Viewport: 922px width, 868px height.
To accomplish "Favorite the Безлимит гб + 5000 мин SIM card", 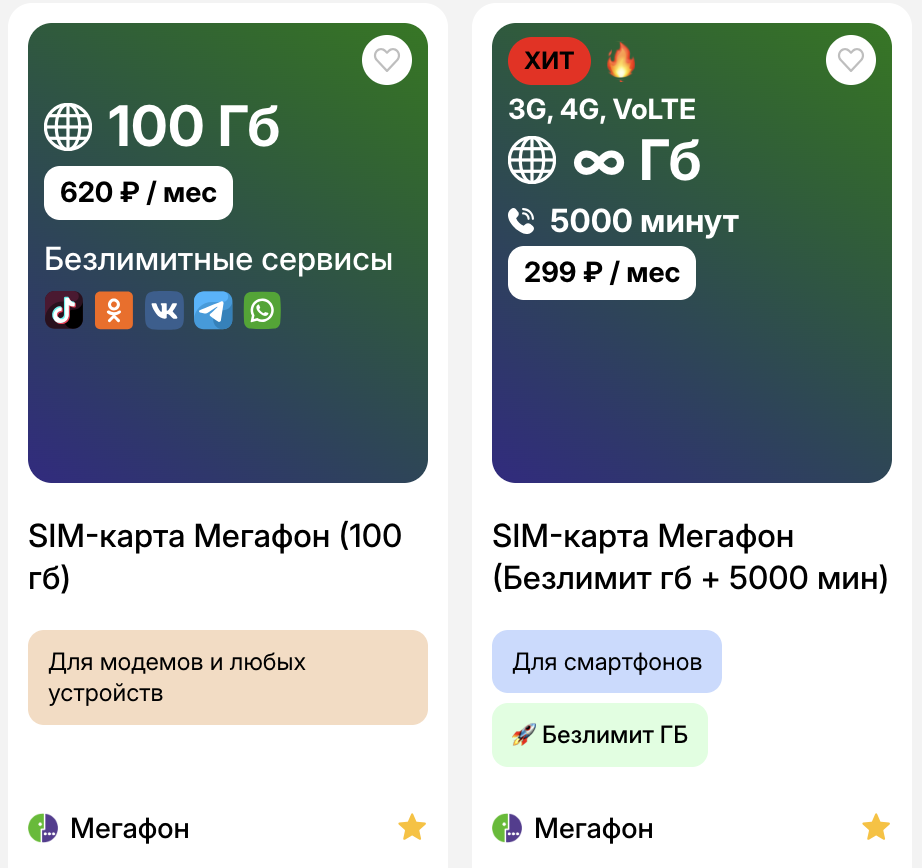I will [851, 61].
